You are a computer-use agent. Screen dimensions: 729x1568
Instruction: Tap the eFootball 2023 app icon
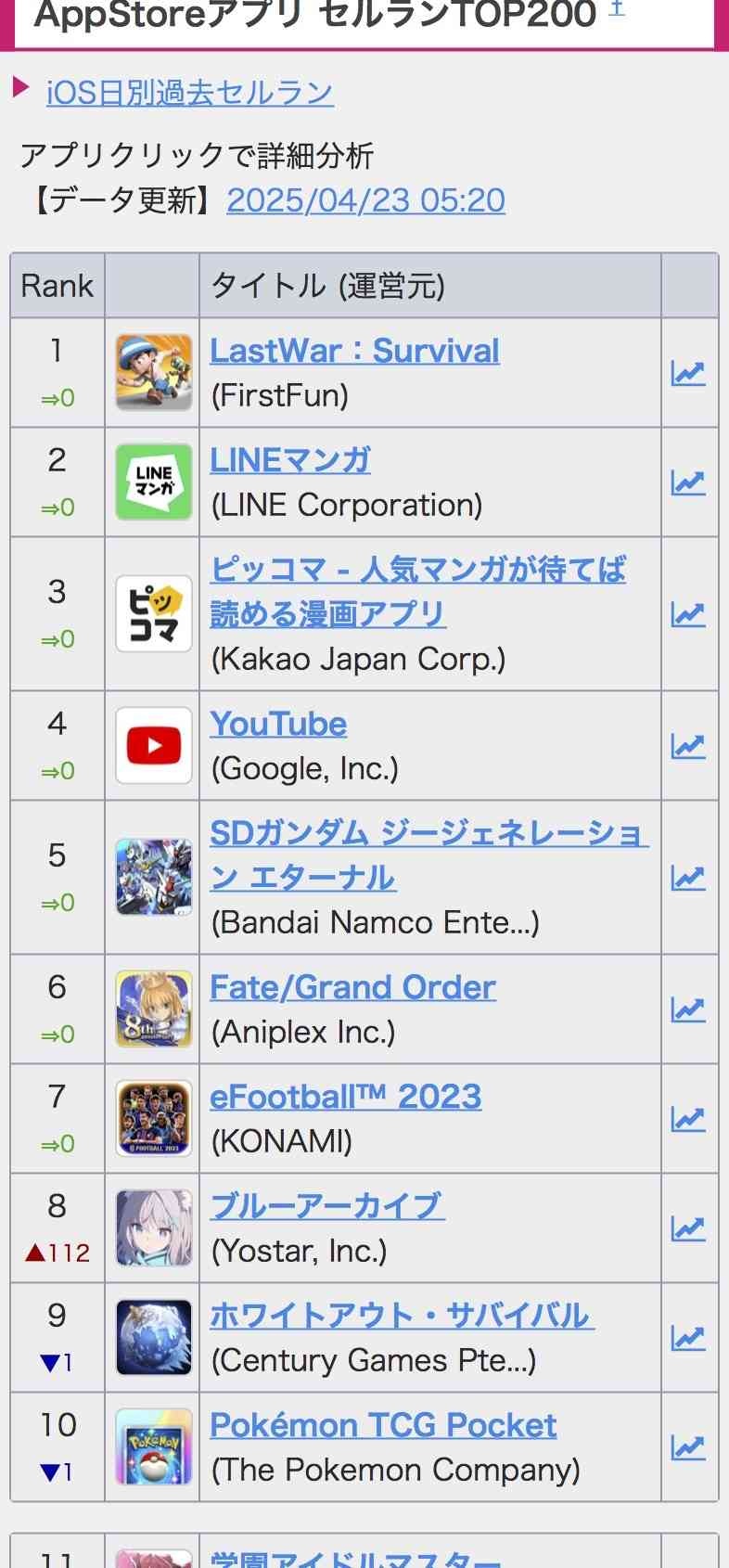154,1119
